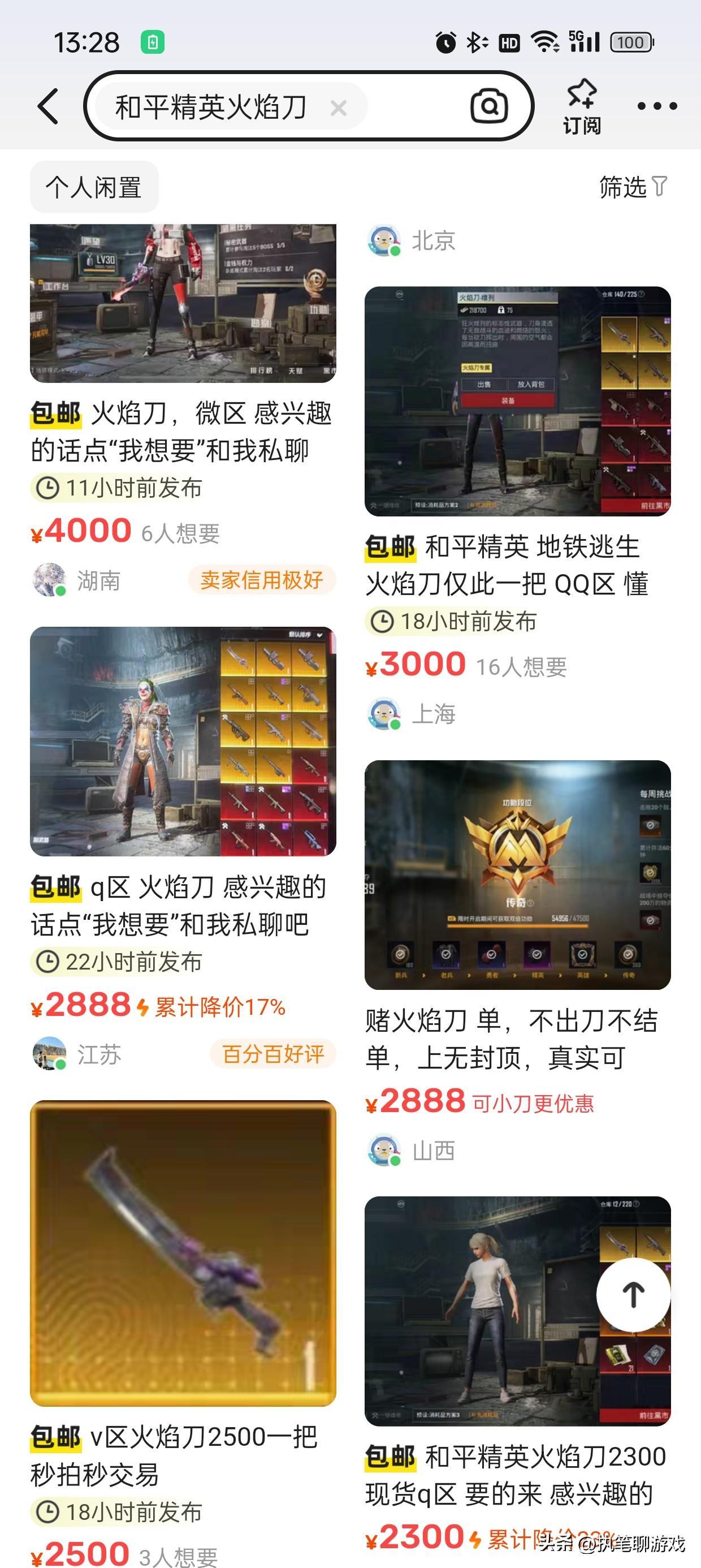Subscribe to this search via 订阅
The height and width of the screenshot is (1568, 701).
point(582,106)
